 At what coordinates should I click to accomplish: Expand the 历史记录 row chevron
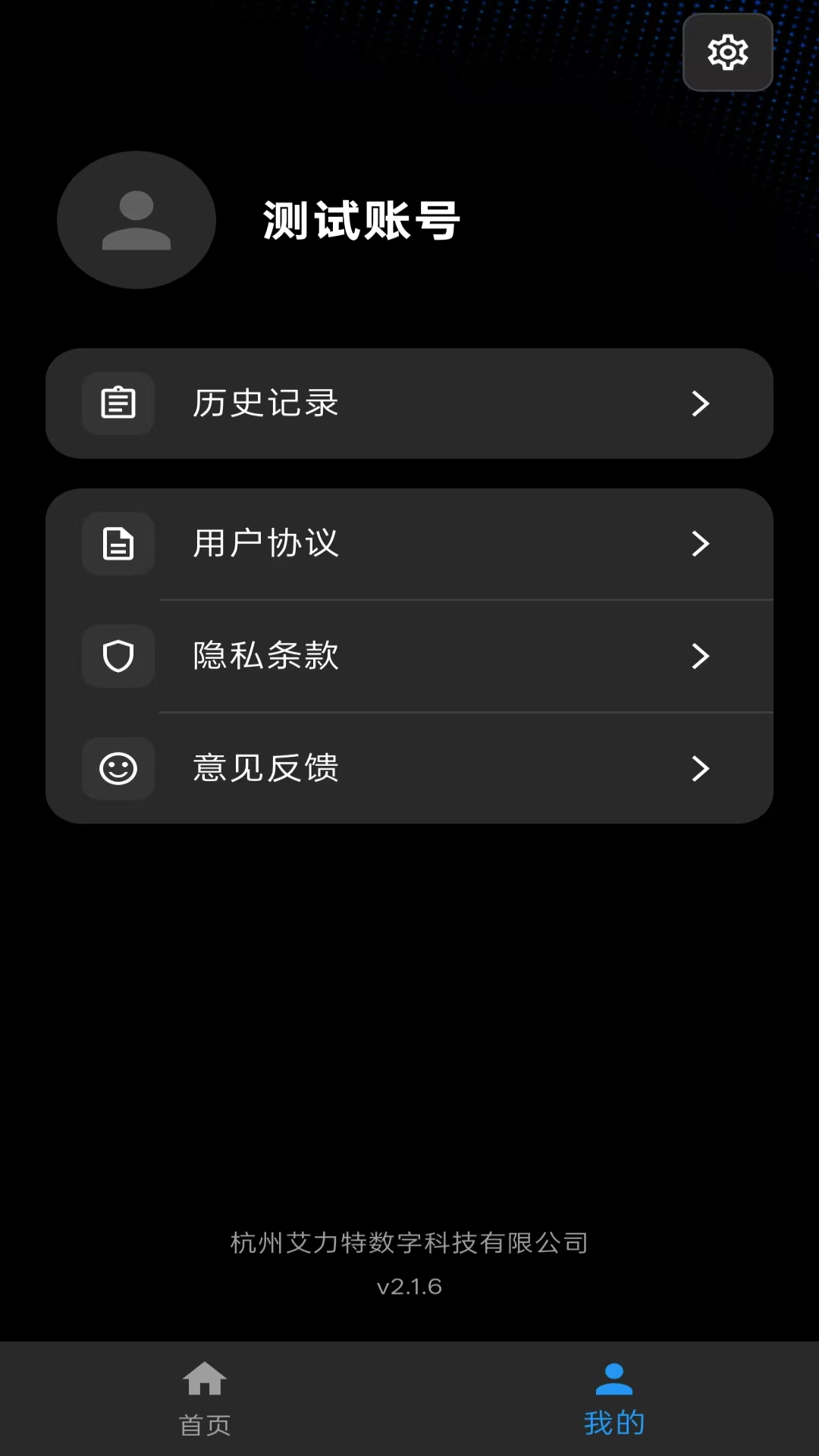pyautogui.click(x=700, y=404)
